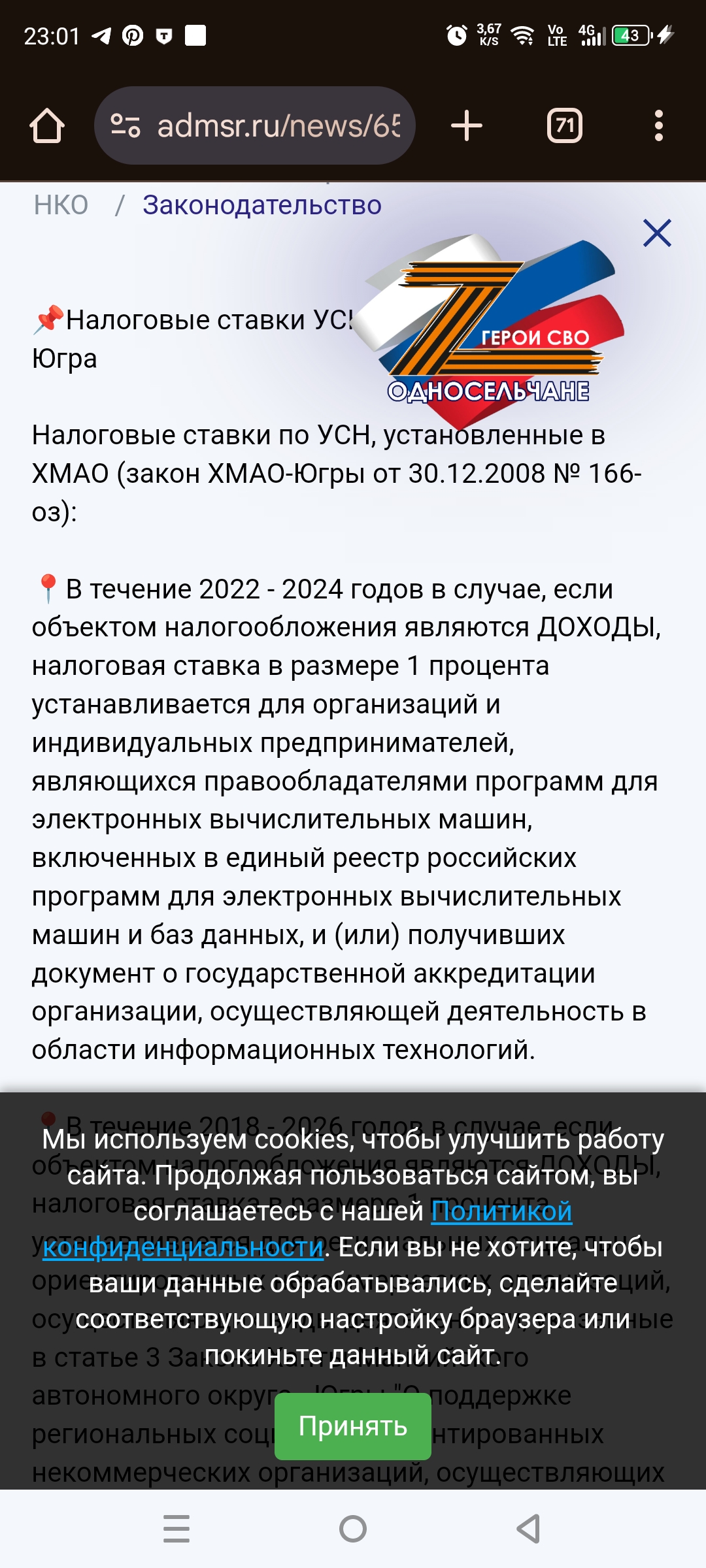Open the browser overflow menu
Screen dimensions: 706x1568
click(659, 125)
